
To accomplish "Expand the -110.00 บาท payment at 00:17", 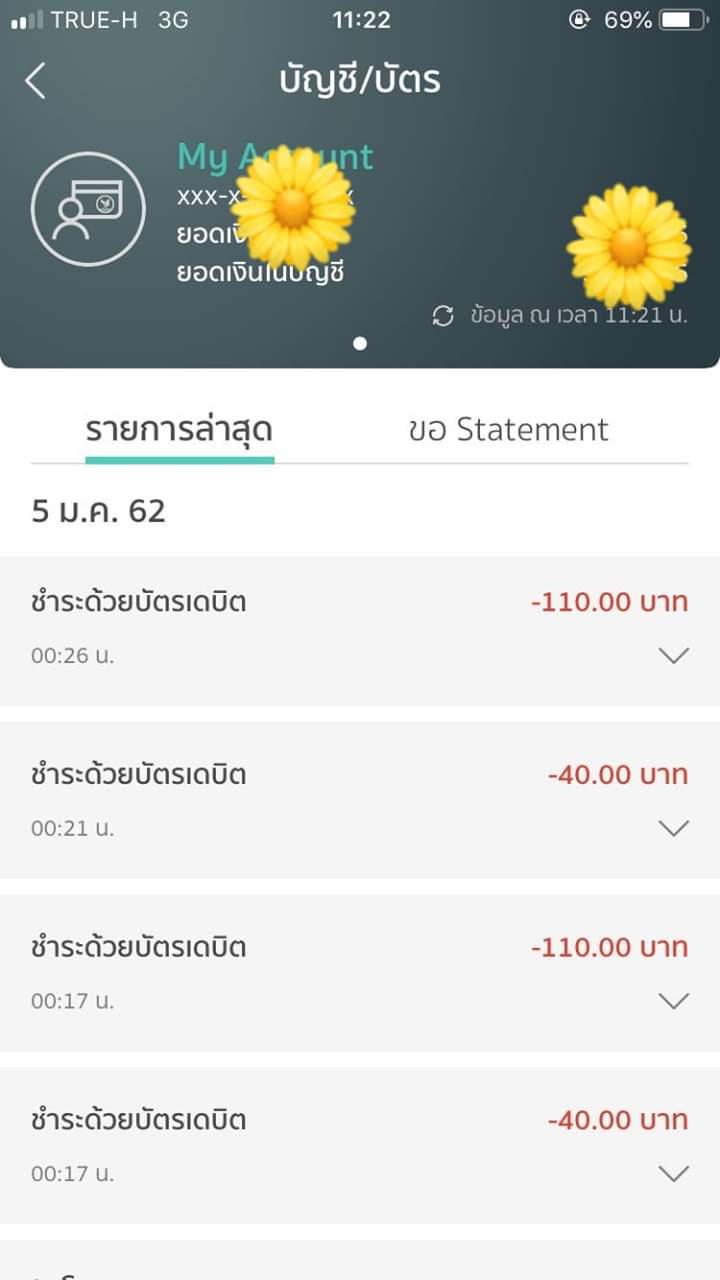I will tap(674, 1000).
